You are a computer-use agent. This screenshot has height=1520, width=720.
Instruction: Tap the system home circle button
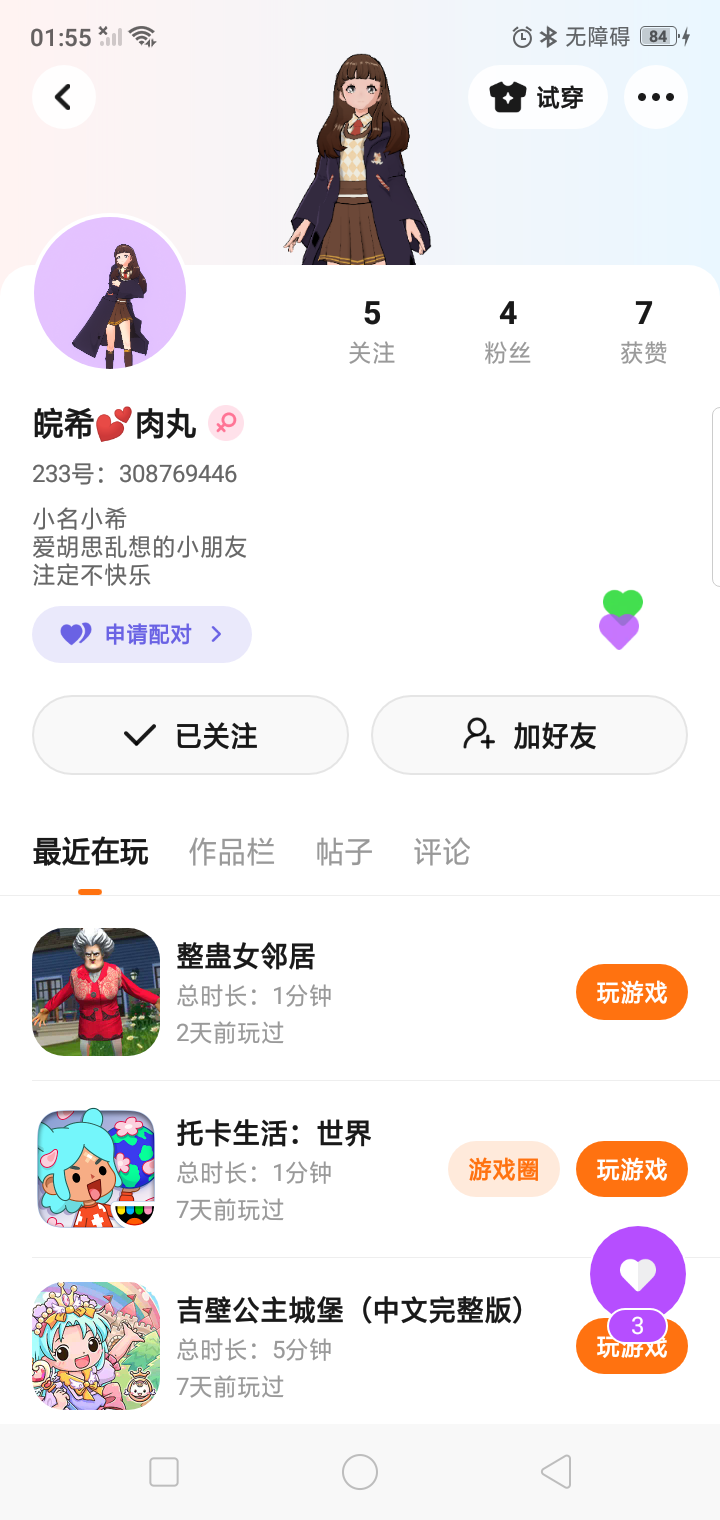360,1472
